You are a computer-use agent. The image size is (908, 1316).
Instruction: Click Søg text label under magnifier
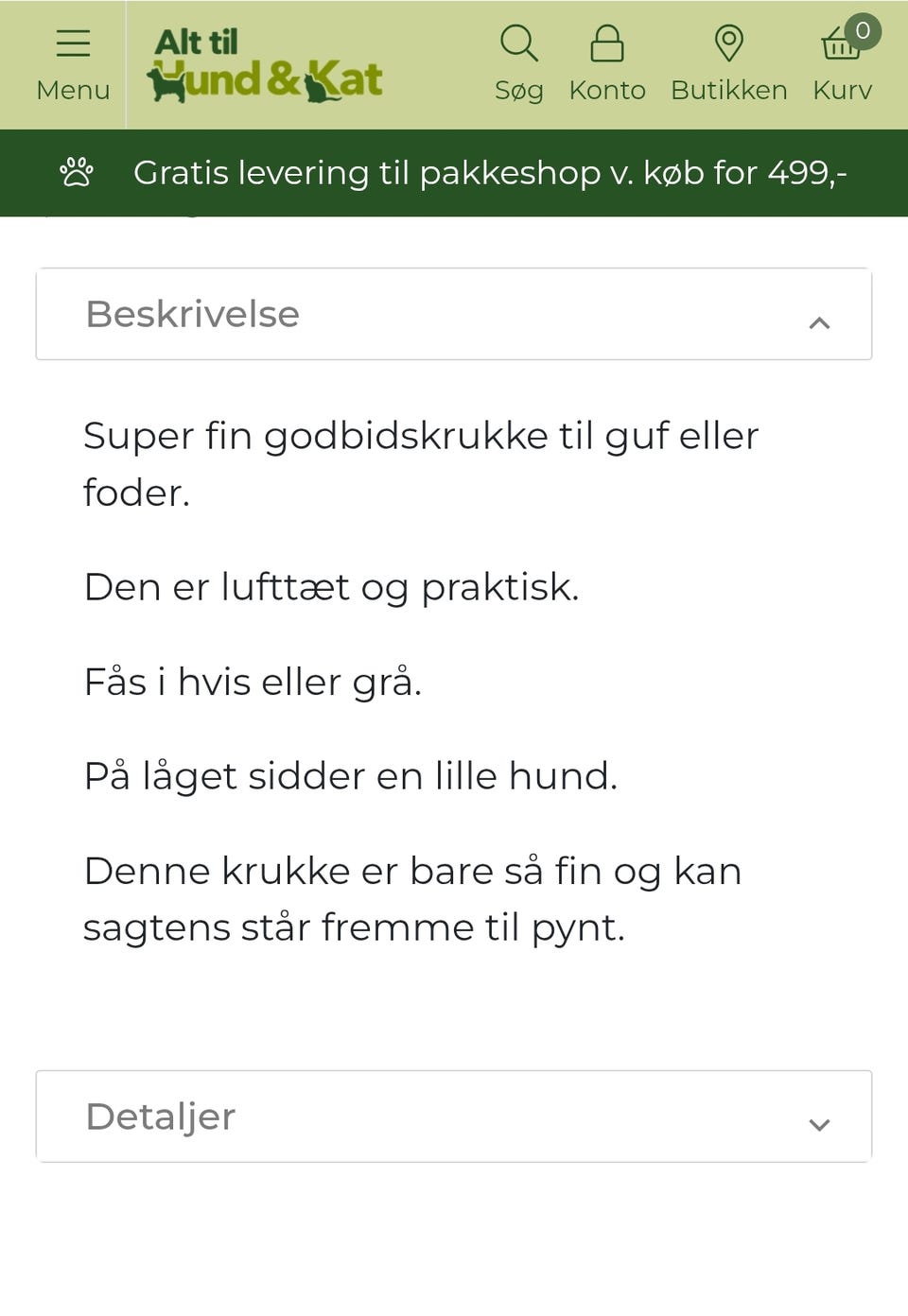coord(518,90)
